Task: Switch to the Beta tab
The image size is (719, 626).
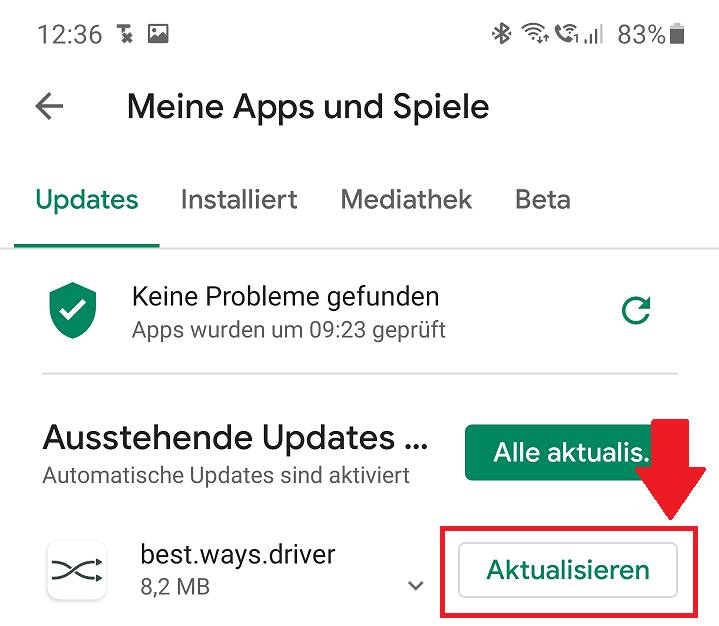Action: coord(542,199)
